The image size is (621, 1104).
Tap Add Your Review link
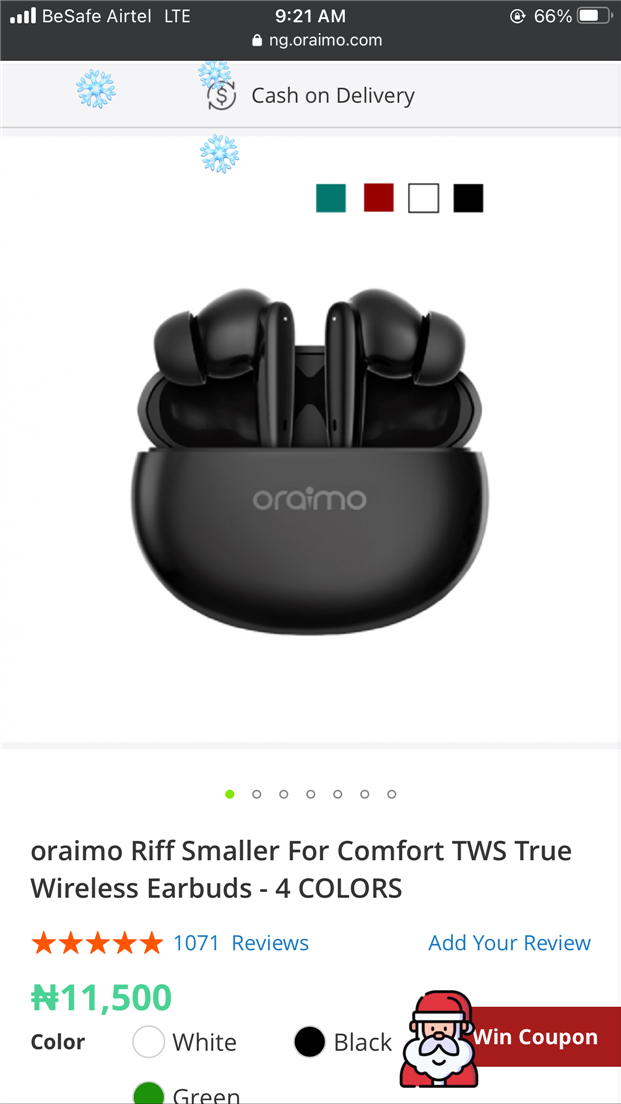[509, 943]
